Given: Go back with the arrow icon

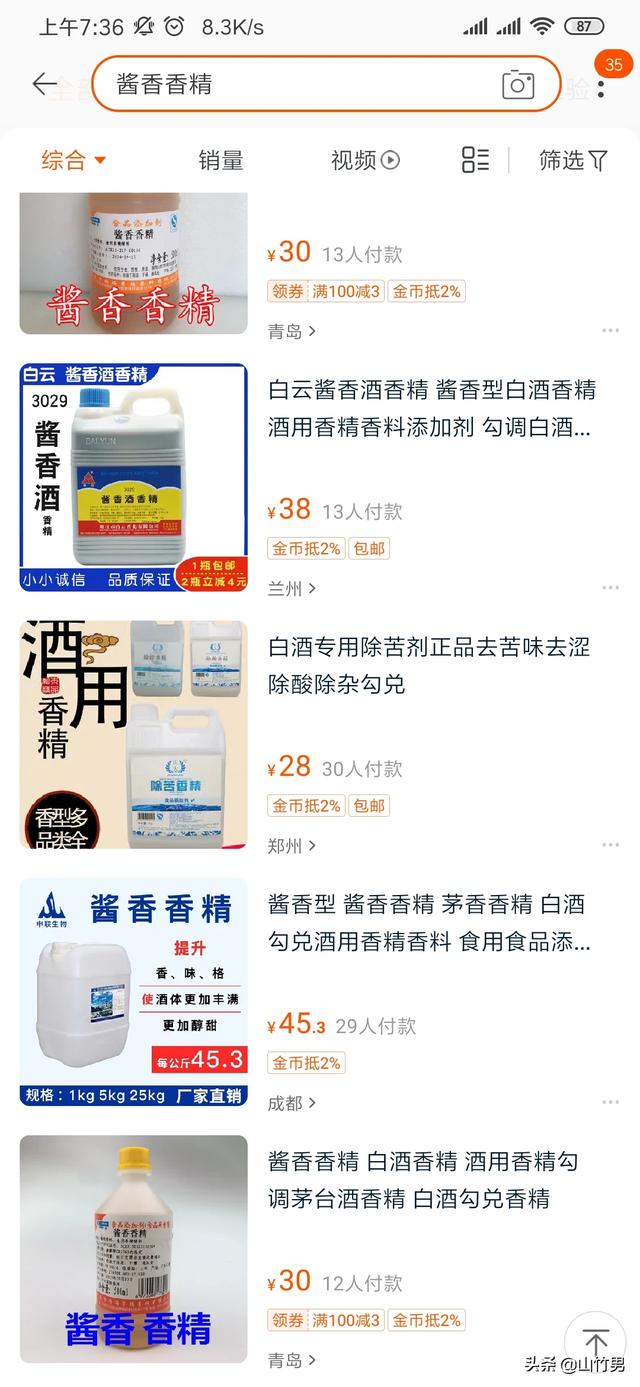Looking at the screenshot, I should 44,84.
